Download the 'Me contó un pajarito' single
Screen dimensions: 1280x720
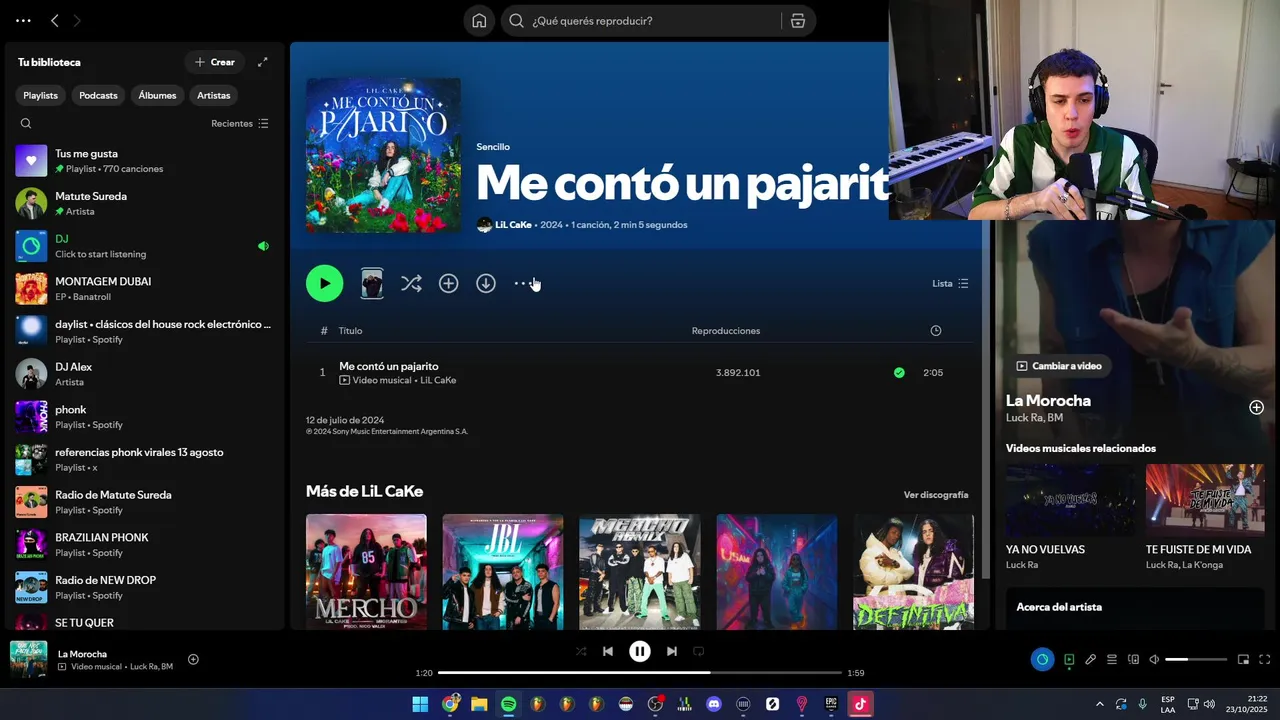(486, 284)
